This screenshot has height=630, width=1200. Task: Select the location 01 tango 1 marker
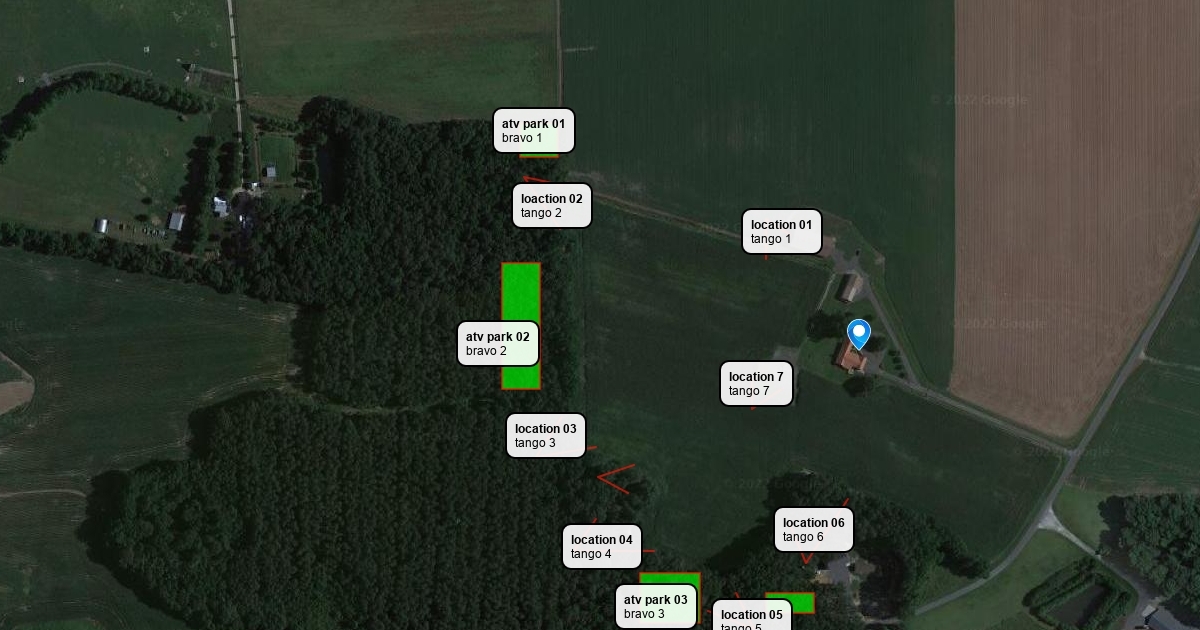(x=782, y=232)
